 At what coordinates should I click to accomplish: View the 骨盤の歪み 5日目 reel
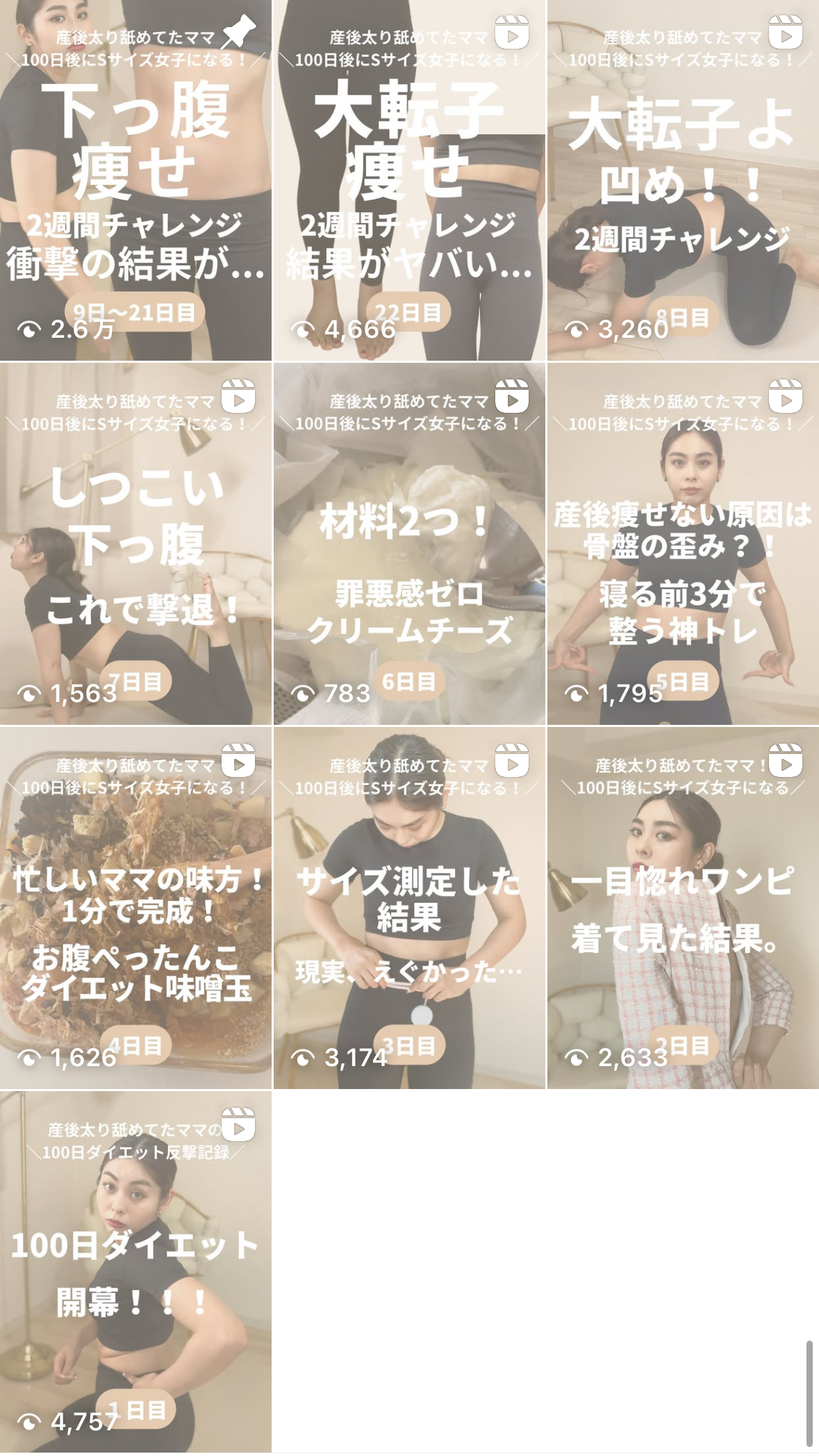click(683, 544)
